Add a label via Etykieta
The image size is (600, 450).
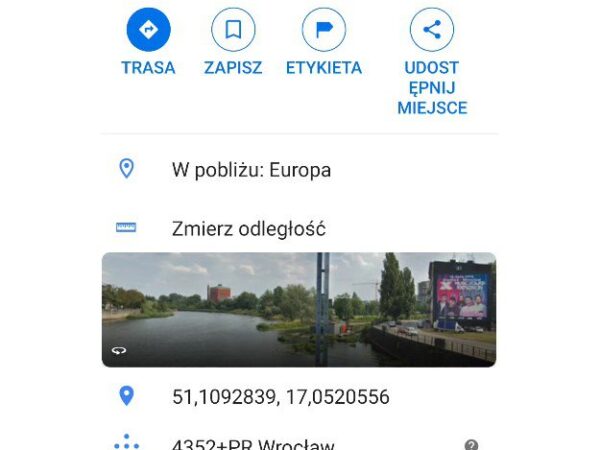pos(323,30)
